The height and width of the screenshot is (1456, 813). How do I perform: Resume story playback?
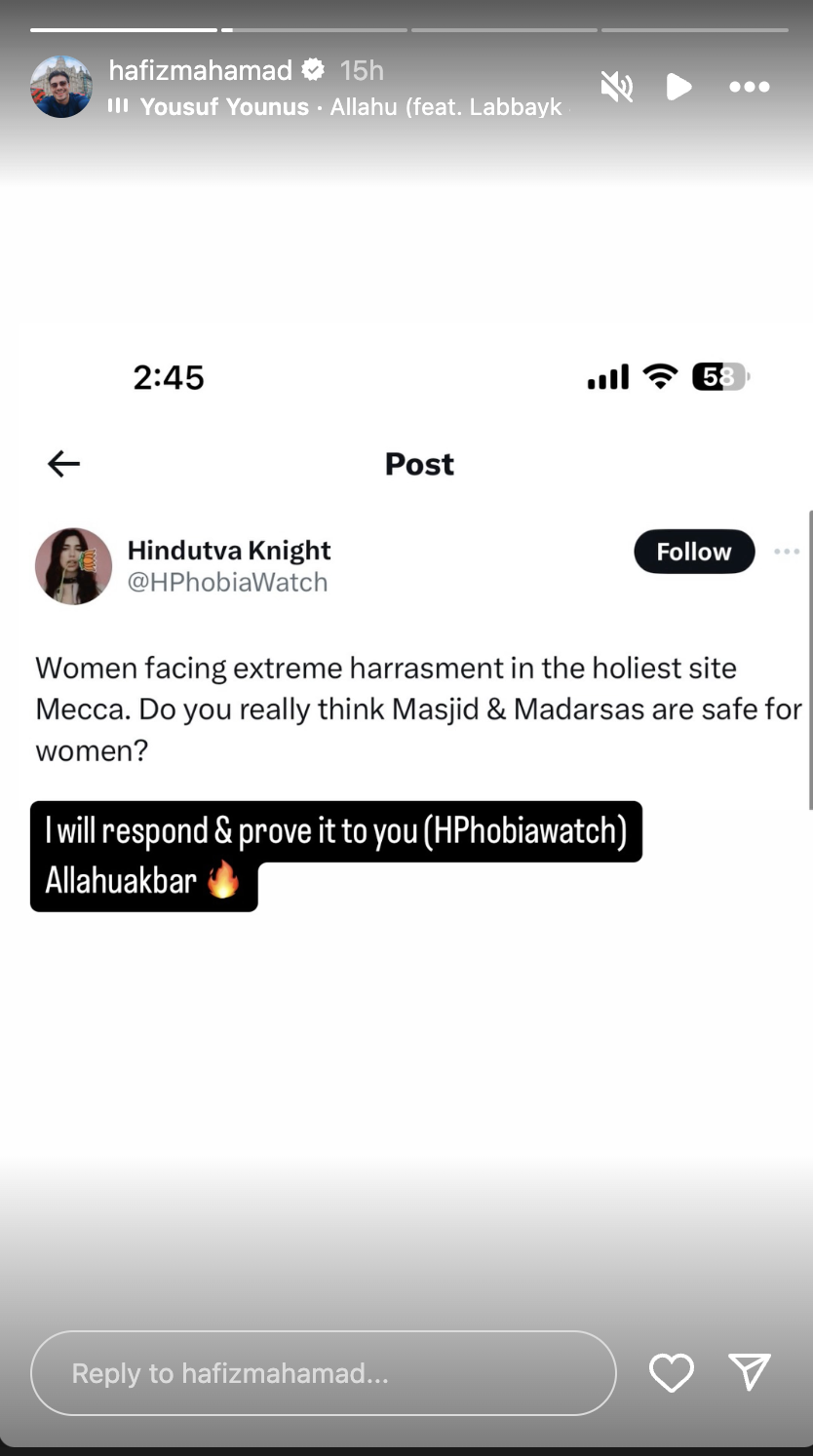click(x=678, y=88)
